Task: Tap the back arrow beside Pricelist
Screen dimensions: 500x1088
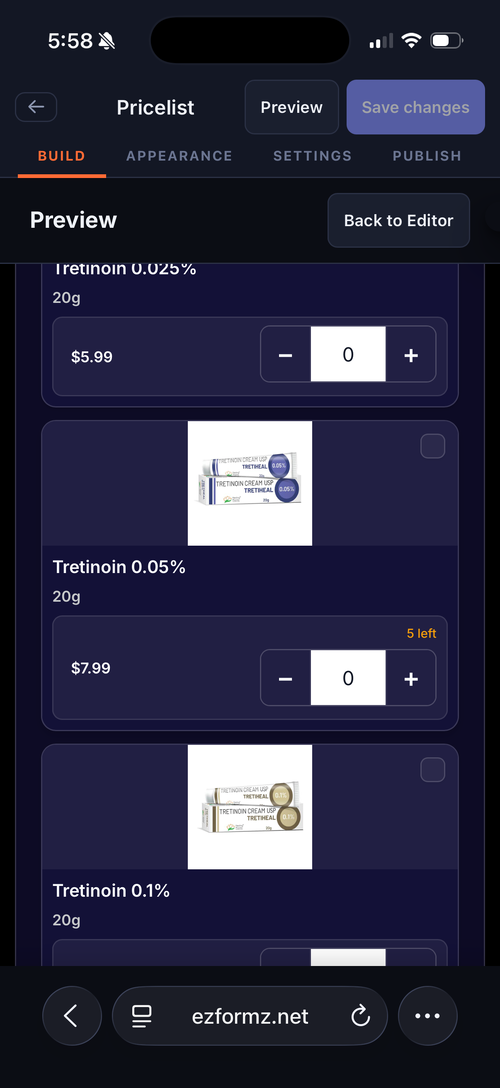Action: 36,107
